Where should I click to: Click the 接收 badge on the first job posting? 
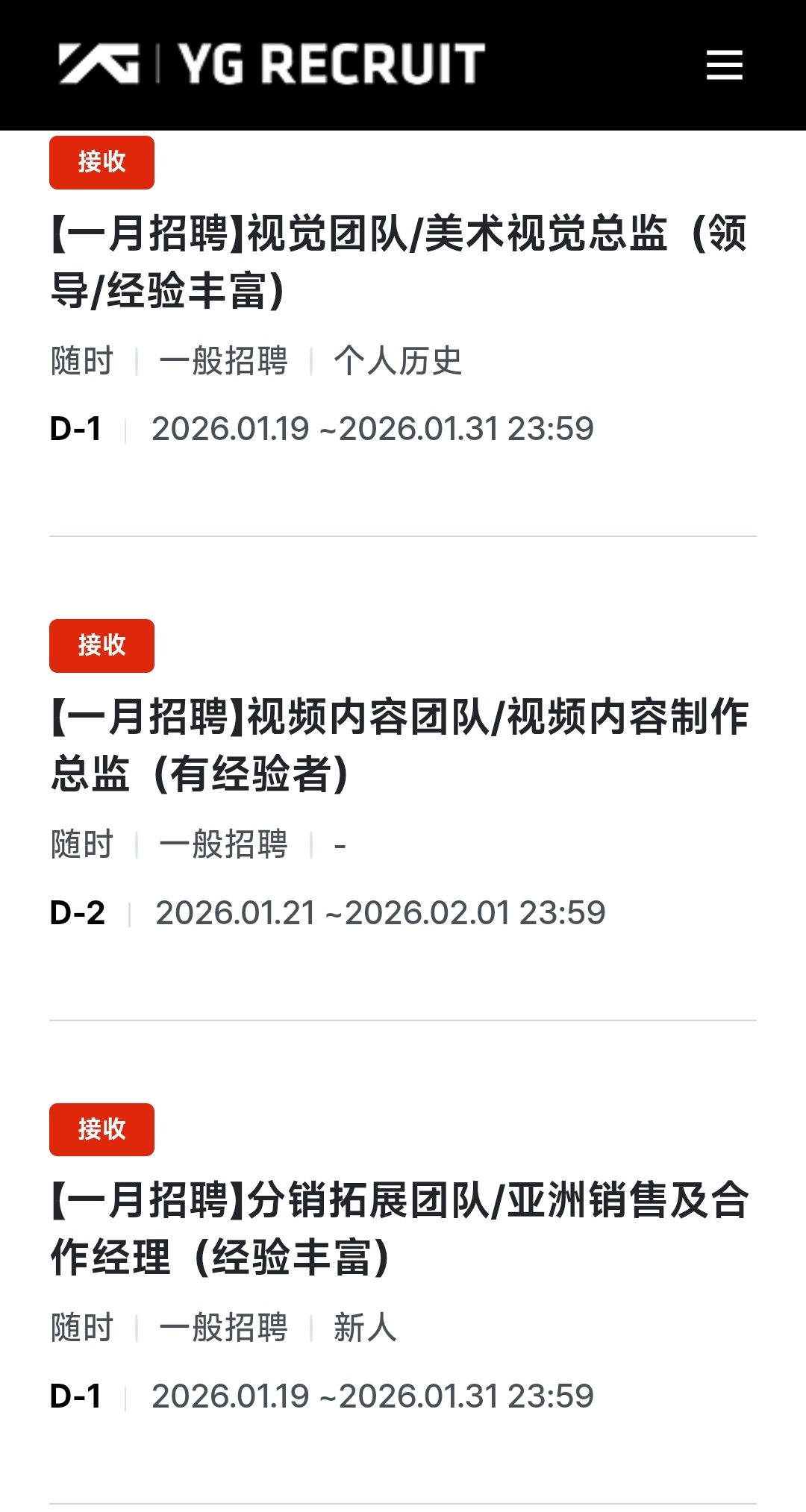pyautogui.click(x=101, y=162)
